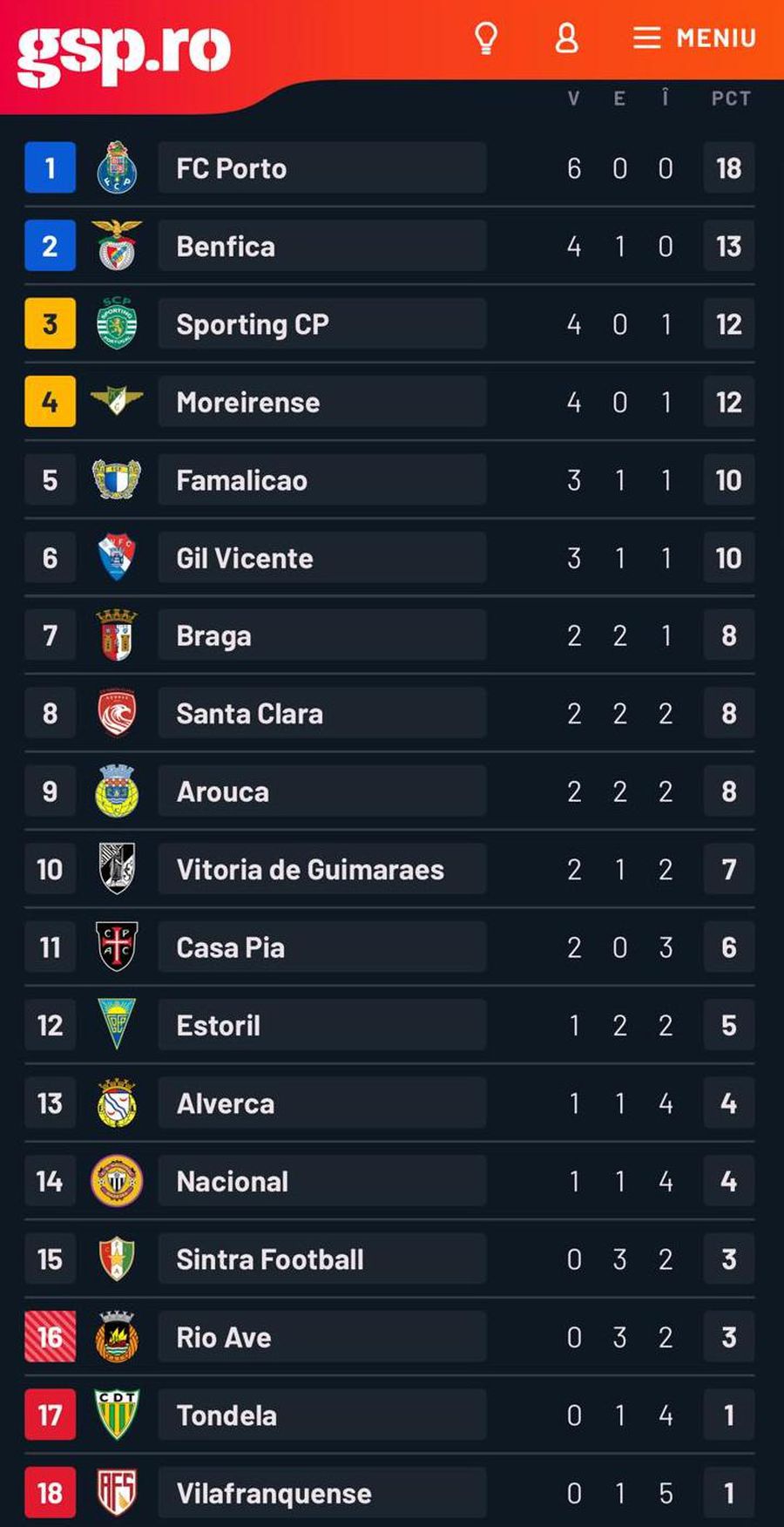
Task: Click the PCT column header
Action: click(729, 98)
